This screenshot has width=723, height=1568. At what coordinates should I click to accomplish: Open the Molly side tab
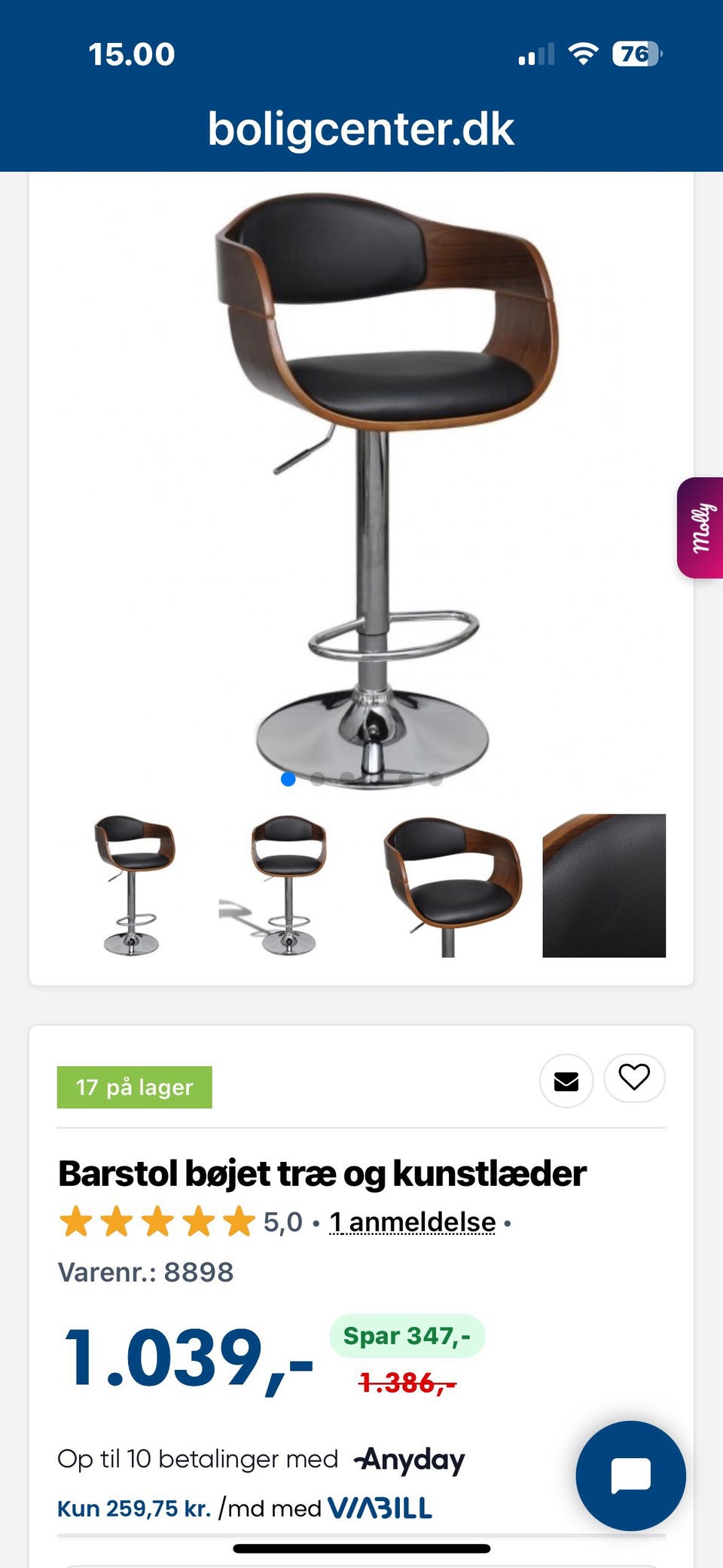(700, 528)
